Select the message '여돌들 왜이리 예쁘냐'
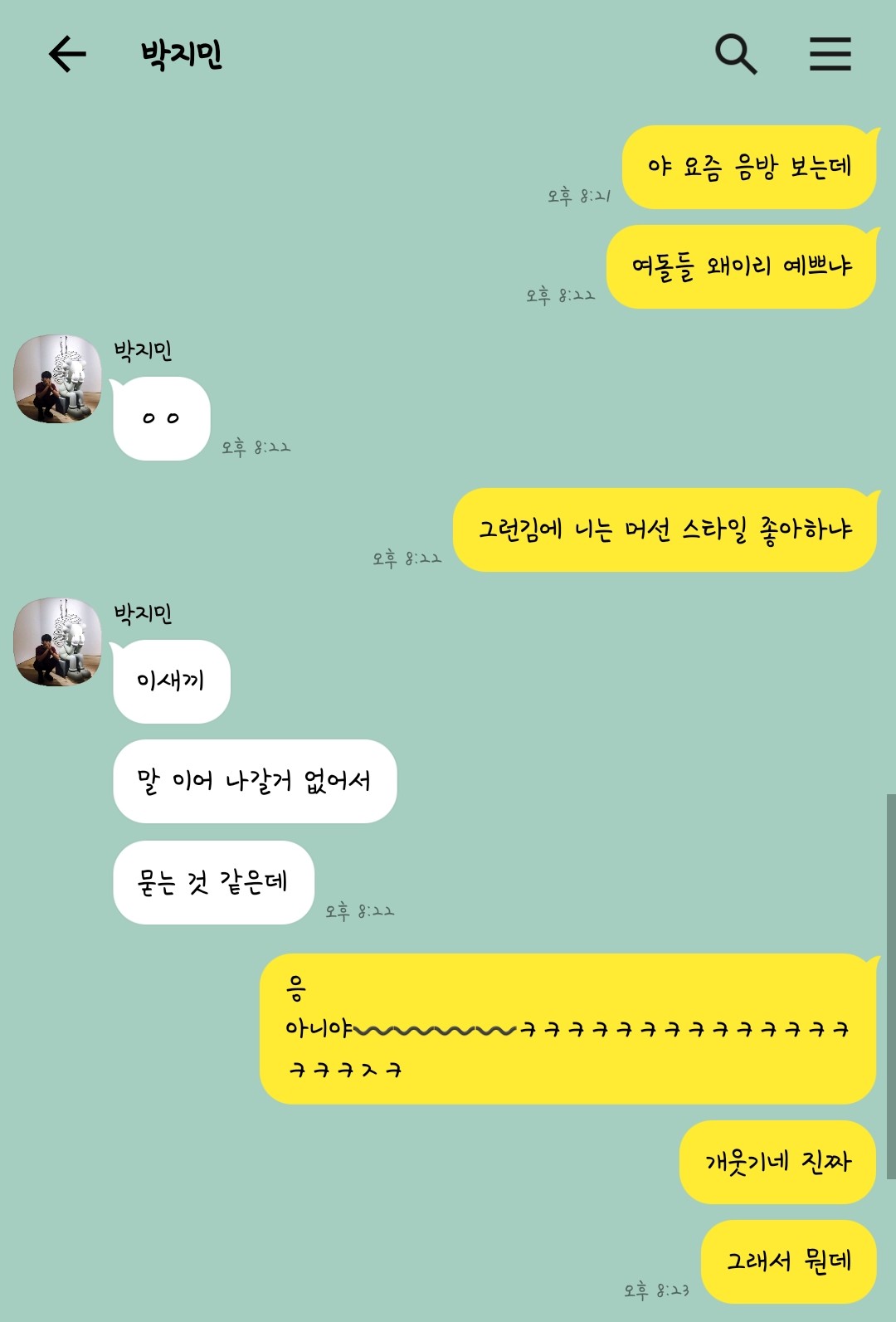The image size is (896, 1322). click(x=743, y=267)
